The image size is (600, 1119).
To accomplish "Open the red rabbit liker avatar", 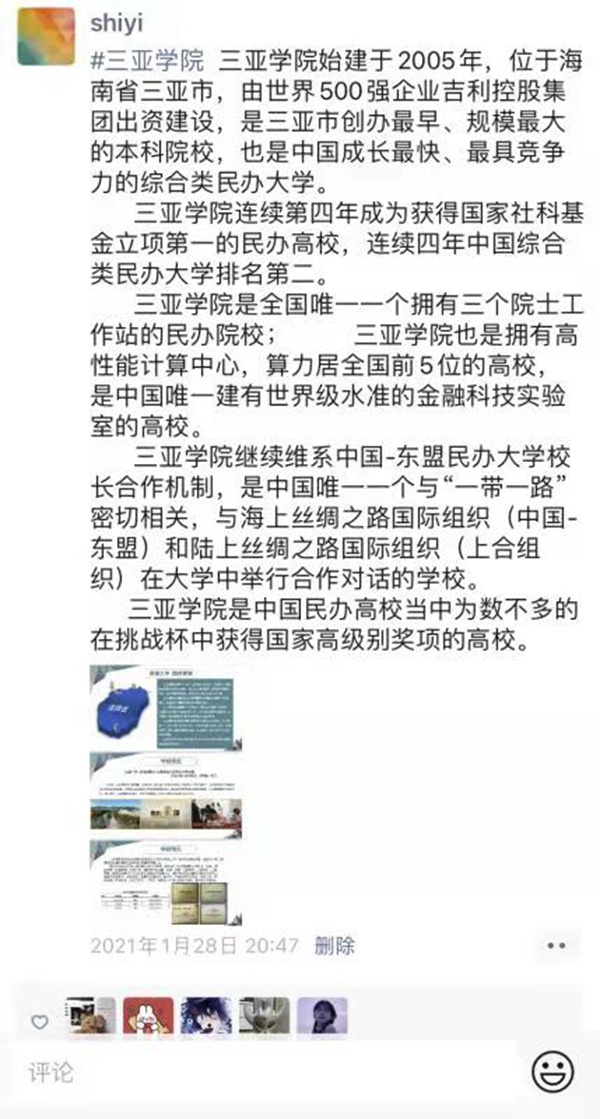I will [x=148, y=1017].
